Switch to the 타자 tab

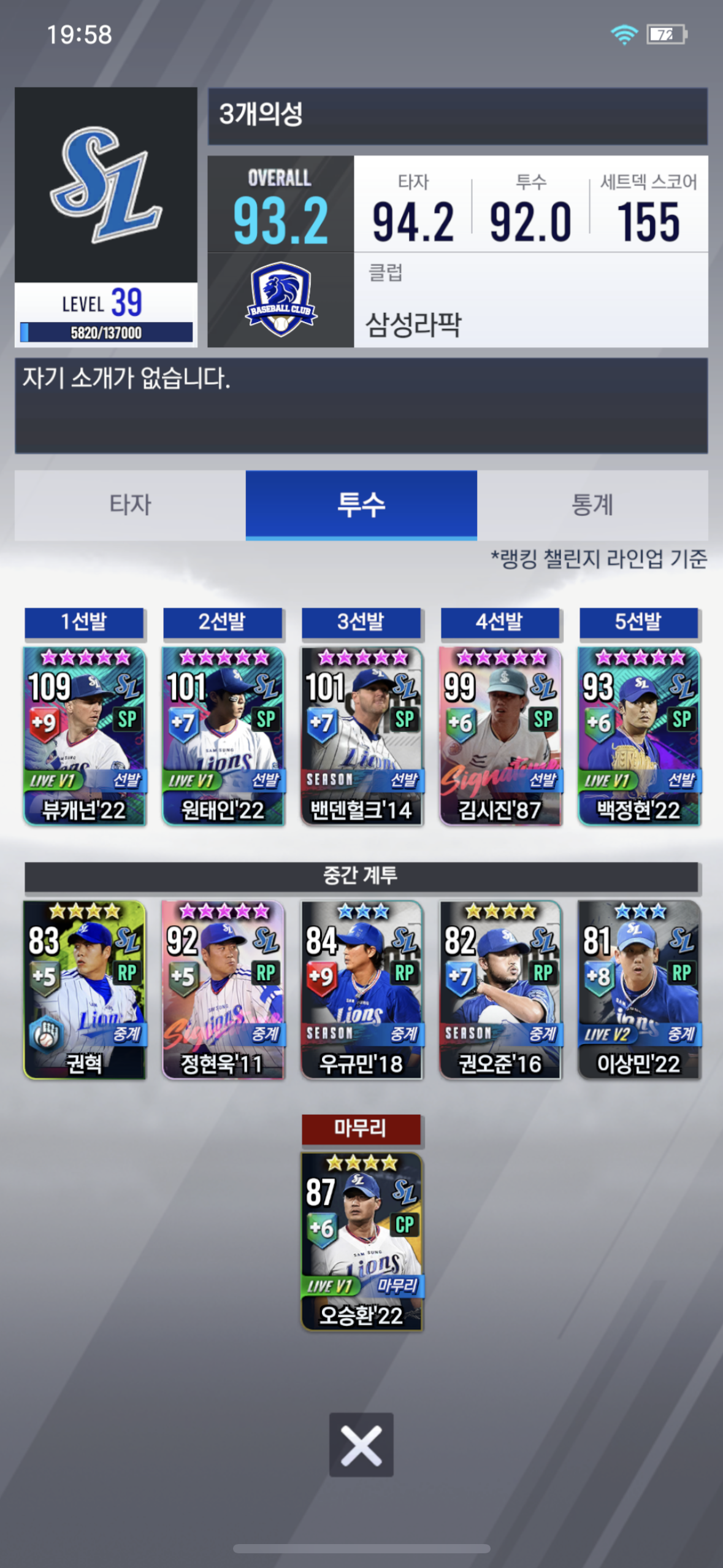[x=130, y=505]
